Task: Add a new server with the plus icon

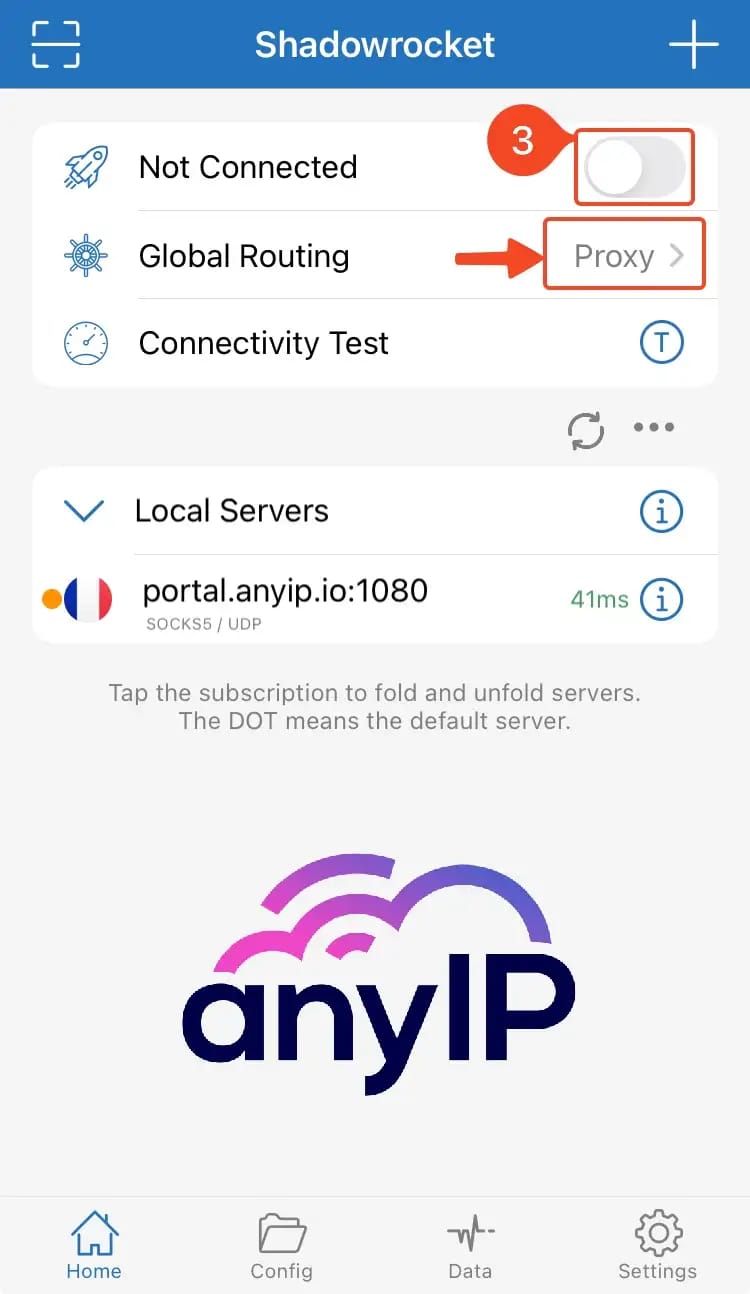Action: pyautogui.click(x=694, y=43)
